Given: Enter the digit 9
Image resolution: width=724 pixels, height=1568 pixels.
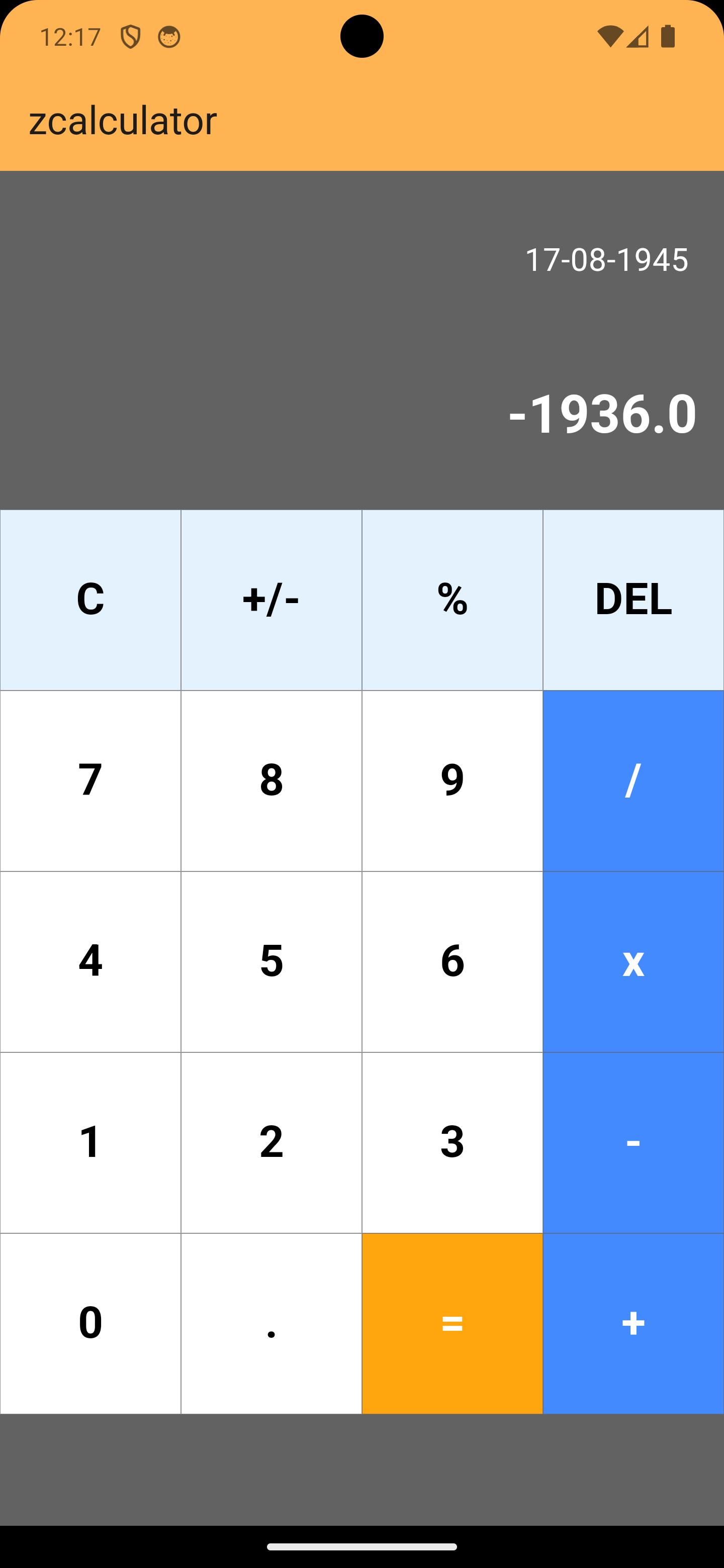Looking at the screenshot, I should [452, 780].
